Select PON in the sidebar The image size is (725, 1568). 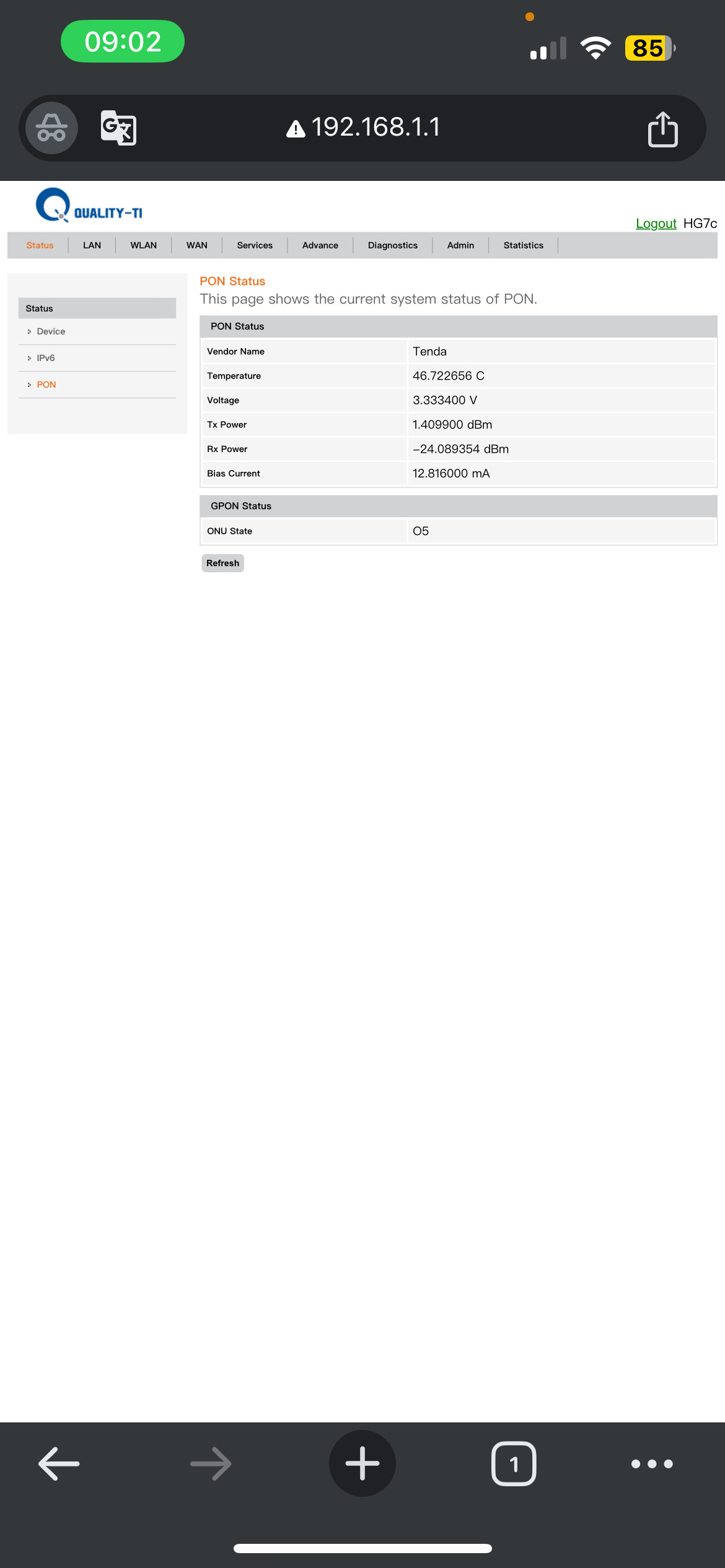(x=46, y=385)
